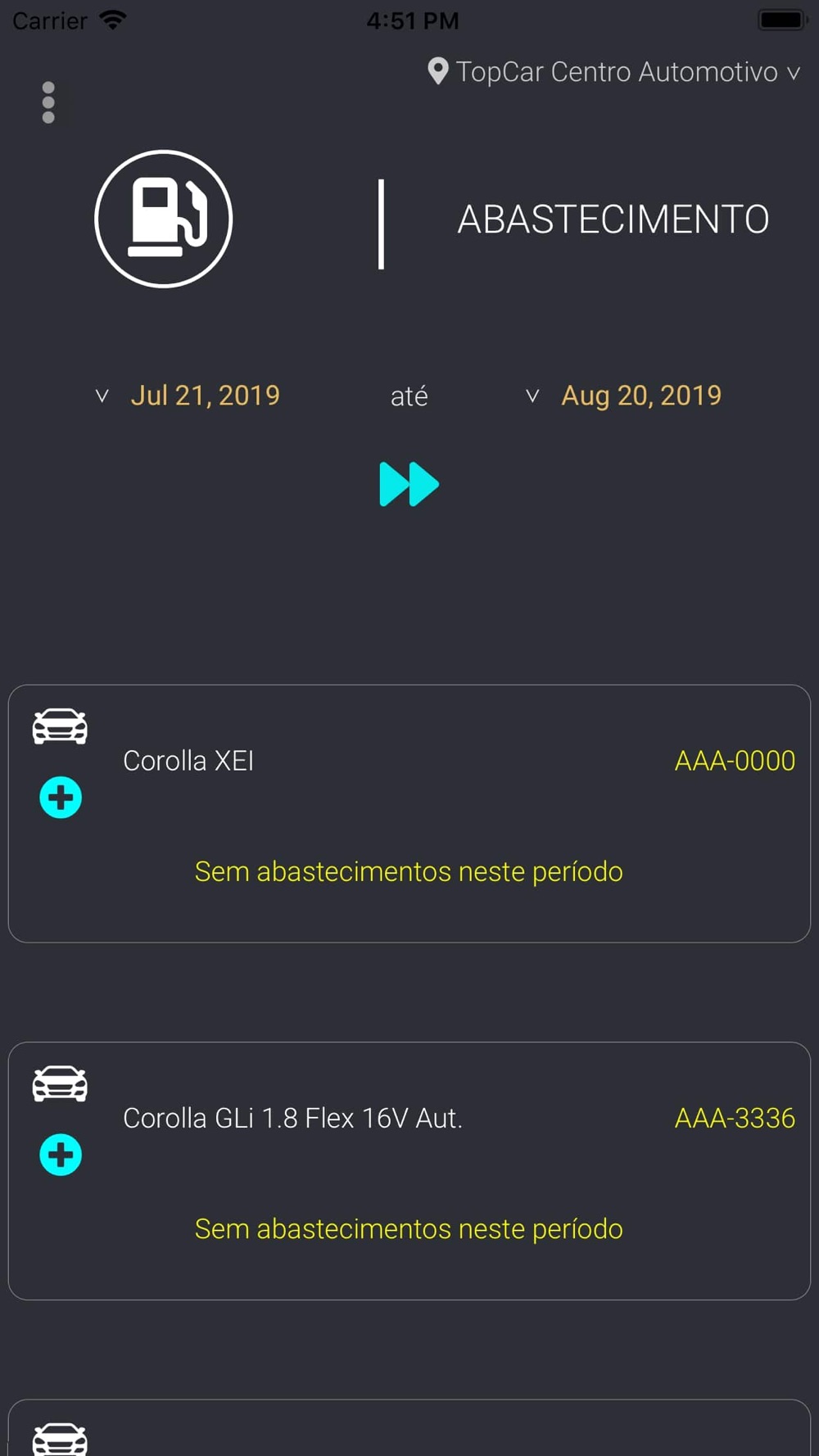Change the TopCar Centro Automotivo location
The width and height of the screenshot is (819, 1456).
click(x=613, y=72)
